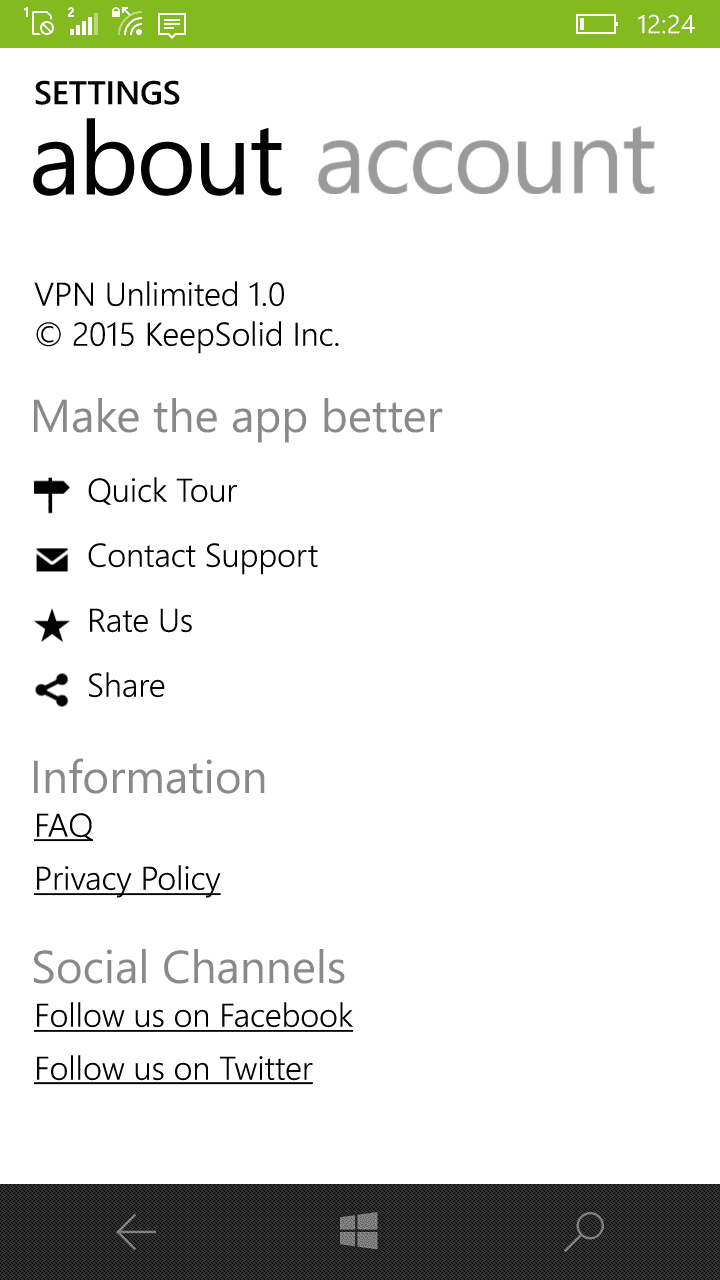Tap the messaging notification icon in status bar
Image resolution: width=720 pixels, height=1280 pixels.
170,24
